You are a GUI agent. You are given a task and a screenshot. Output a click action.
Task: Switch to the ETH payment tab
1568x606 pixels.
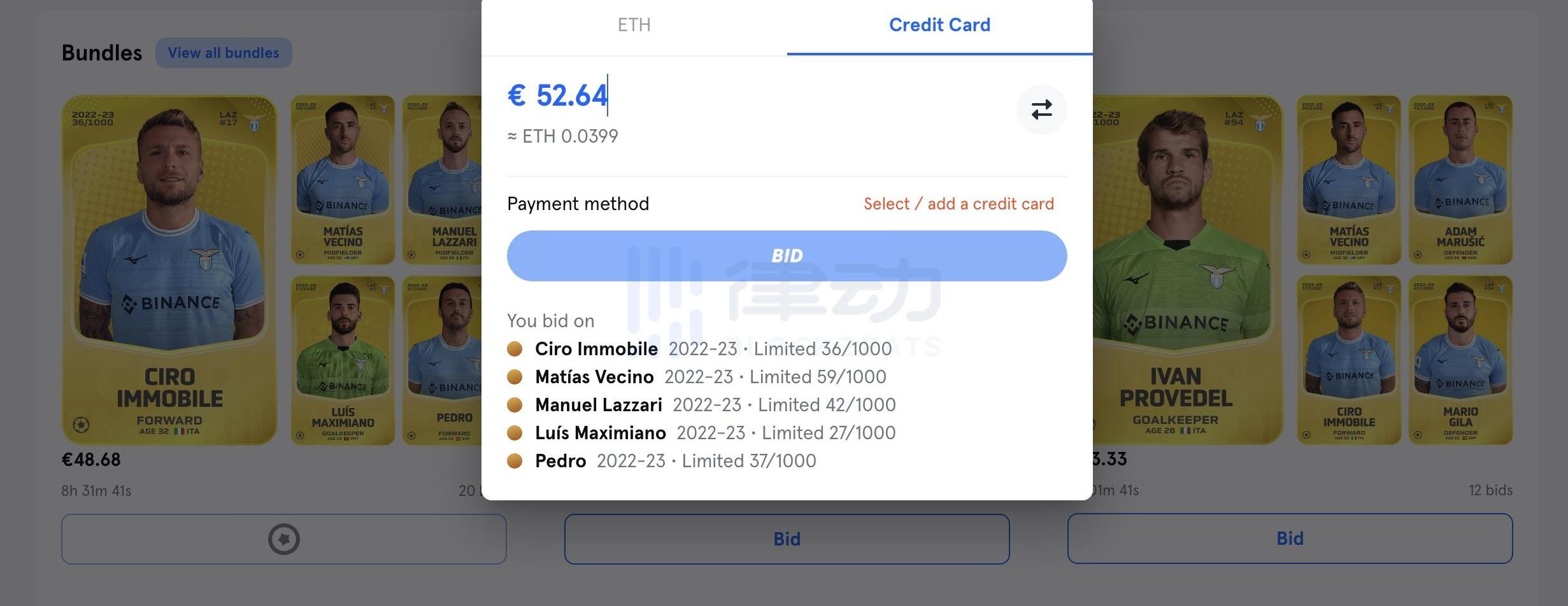[634, 25]
